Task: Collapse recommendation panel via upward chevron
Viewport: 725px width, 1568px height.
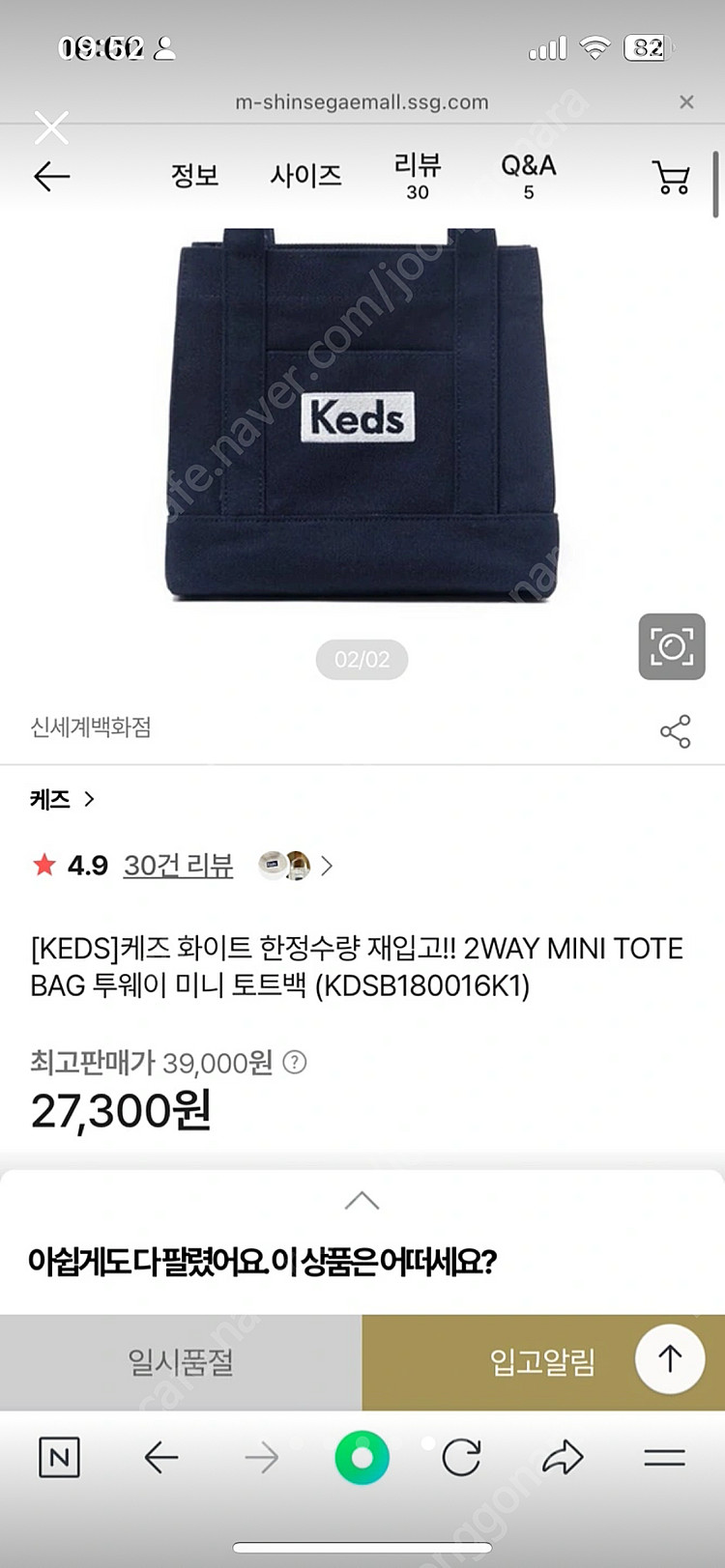Action: pos(362,1201)
